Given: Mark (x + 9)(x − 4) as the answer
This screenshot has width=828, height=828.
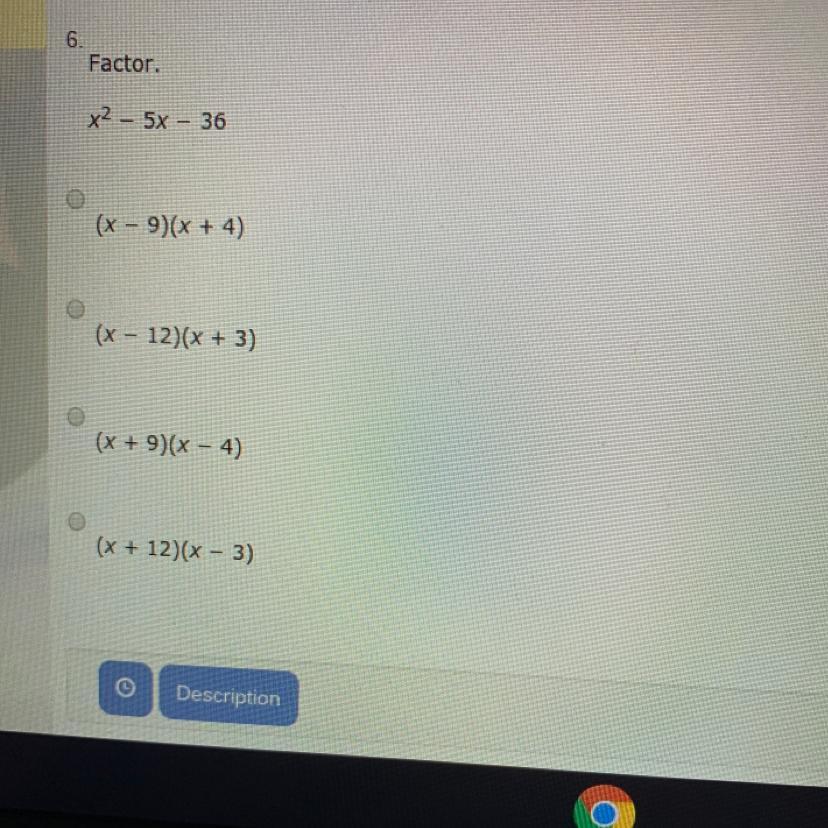Looking at the screenshot, I should pos(76,415).
